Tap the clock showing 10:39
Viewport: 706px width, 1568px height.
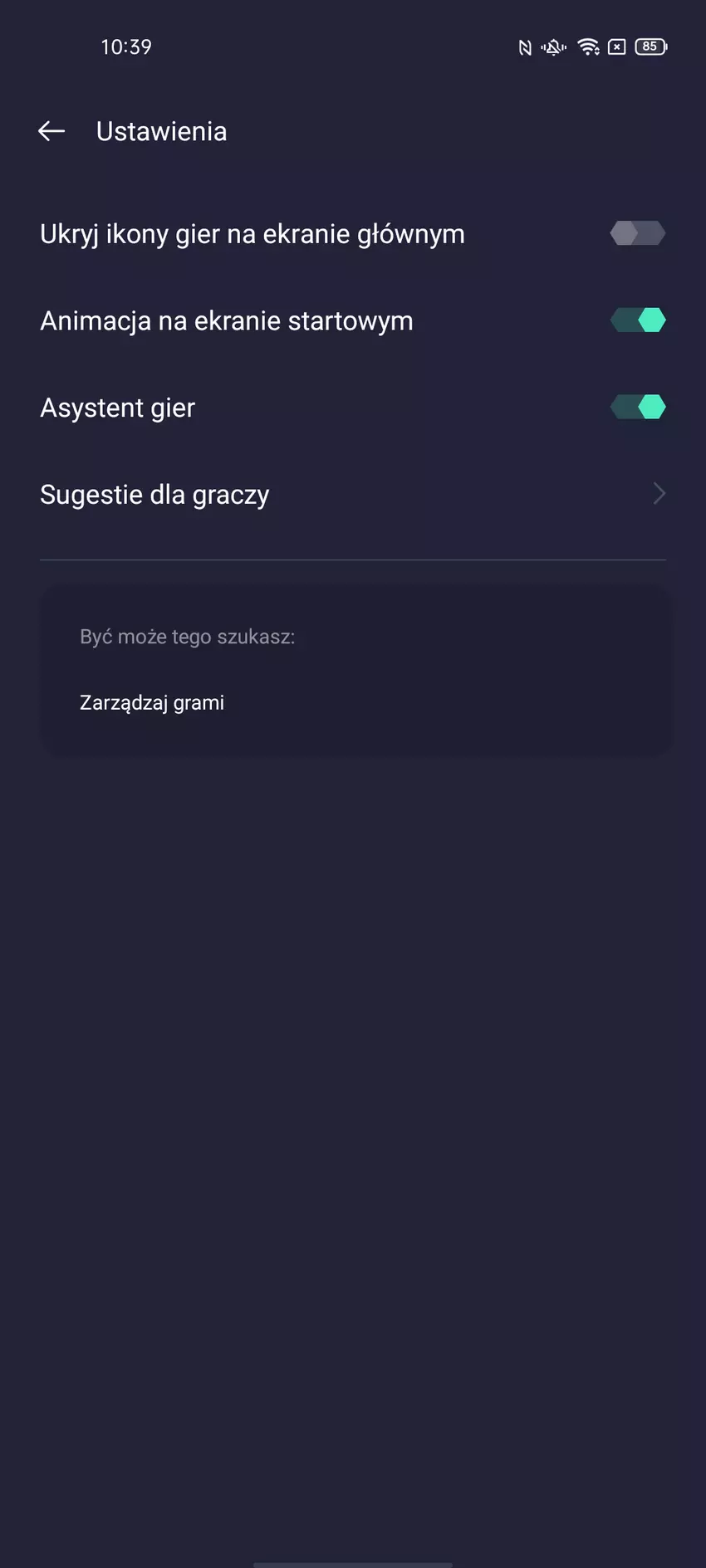(126, 46)
